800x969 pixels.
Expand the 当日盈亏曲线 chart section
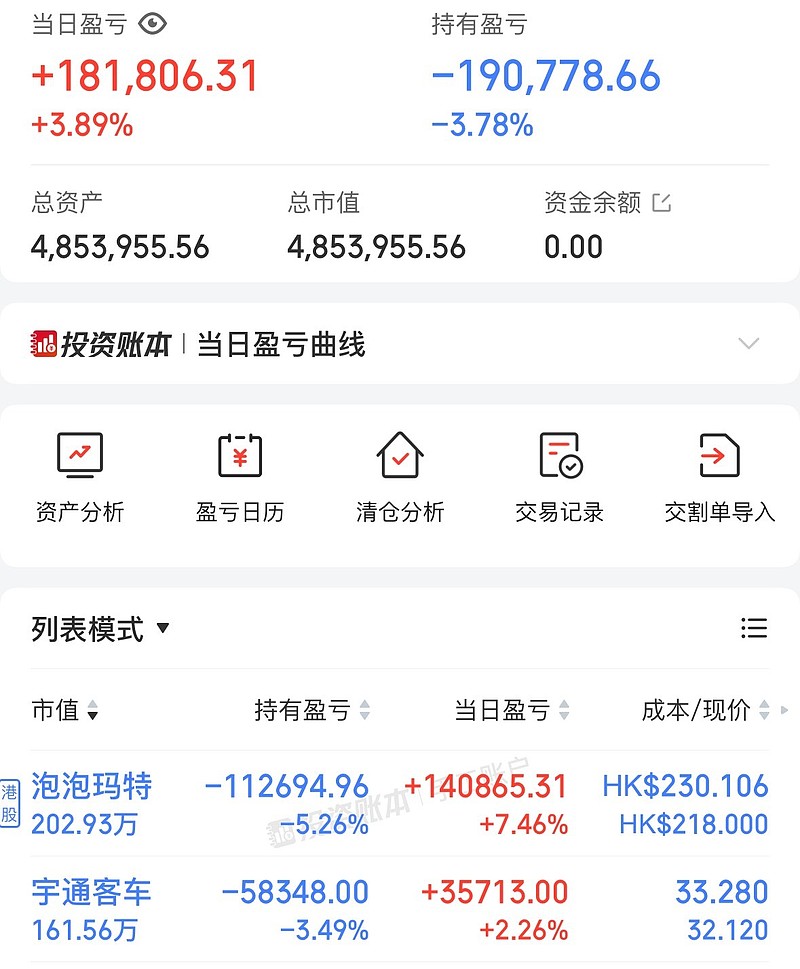748,344
